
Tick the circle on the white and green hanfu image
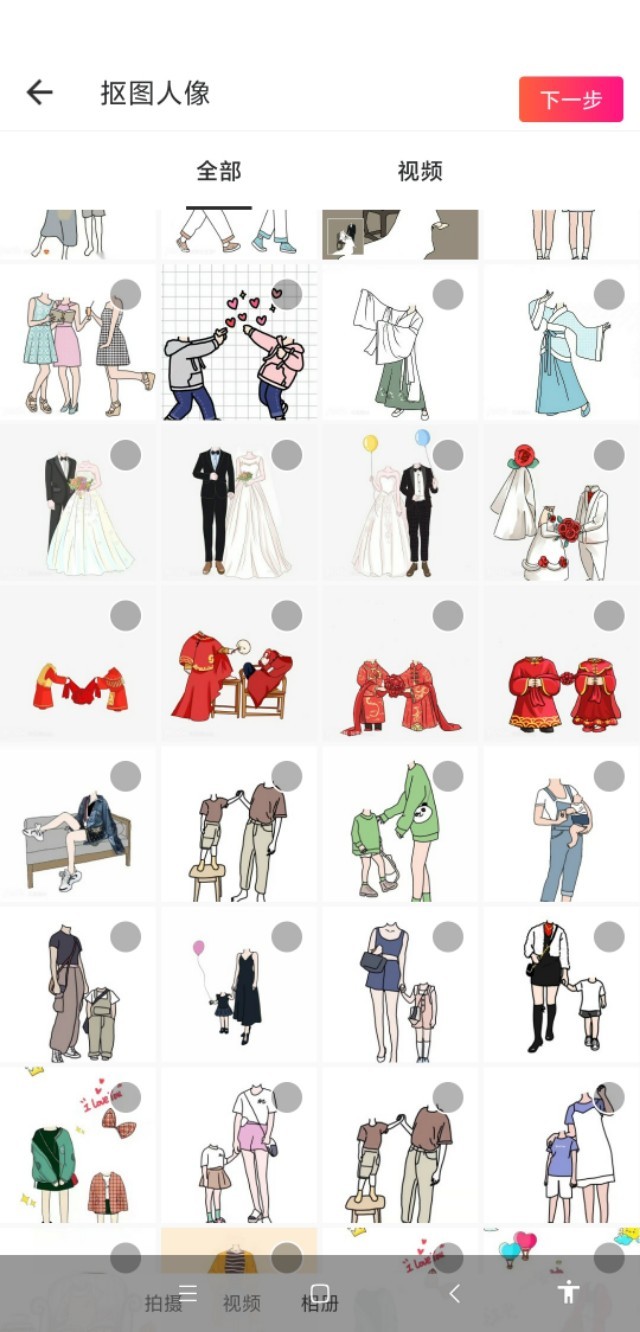[x=448, y=294]
